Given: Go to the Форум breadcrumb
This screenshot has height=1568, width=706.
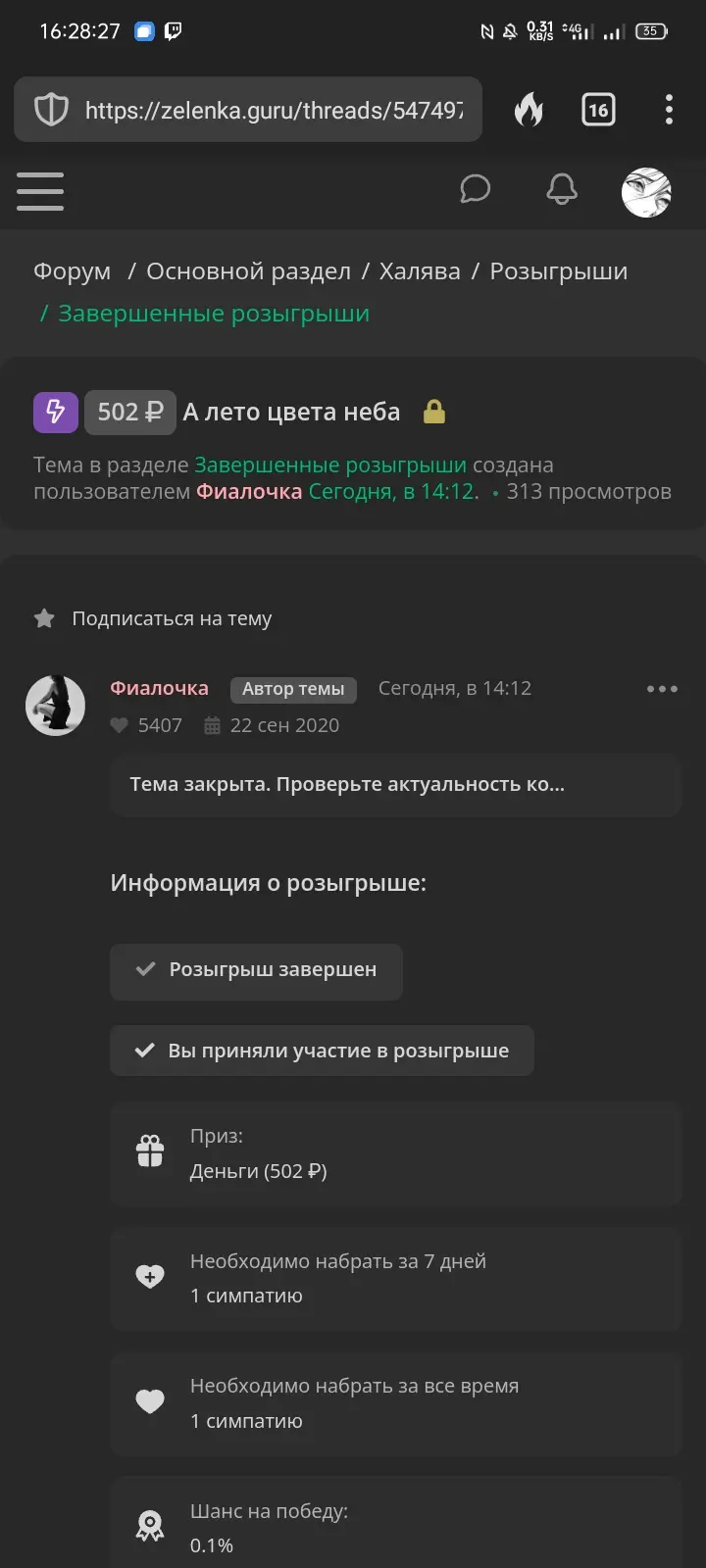Looking at the screenshot, I should point(73,271).
